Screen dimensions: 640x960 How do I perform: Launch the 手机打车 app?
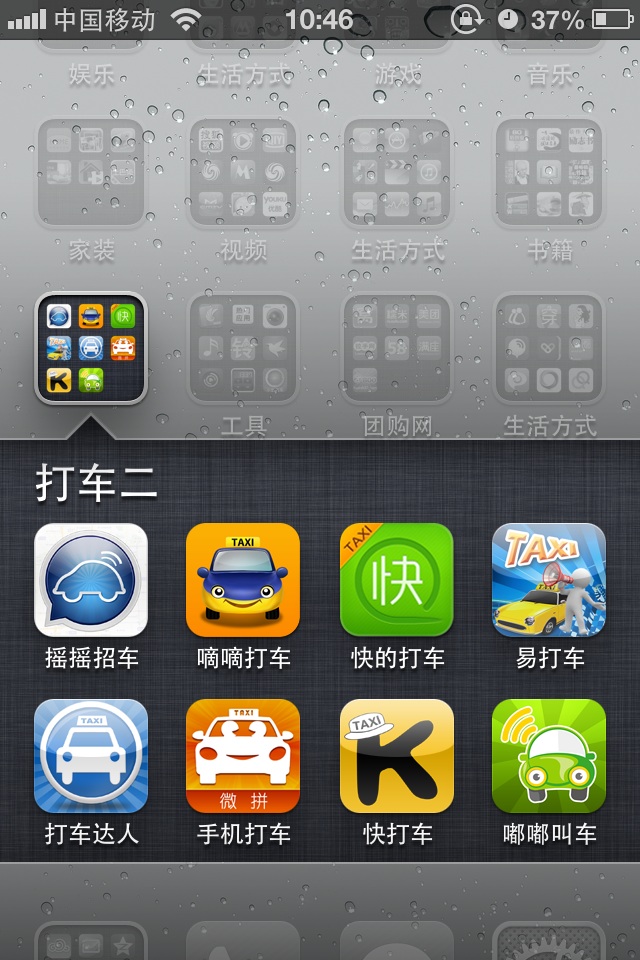(x=243, y=756)
